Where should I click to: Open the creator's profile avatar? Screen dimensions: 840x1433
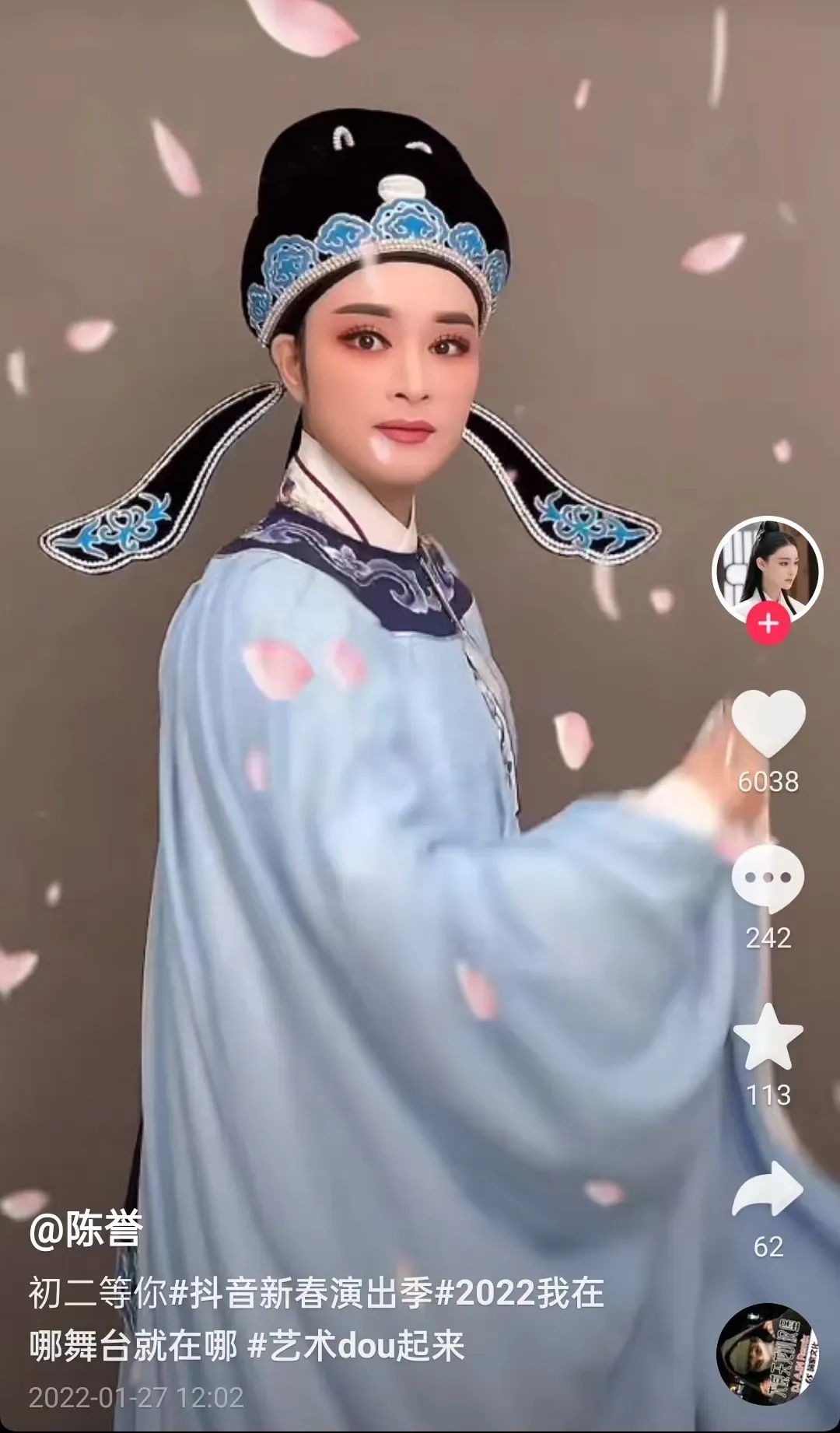pyautogui.click(x=768, y=570)
